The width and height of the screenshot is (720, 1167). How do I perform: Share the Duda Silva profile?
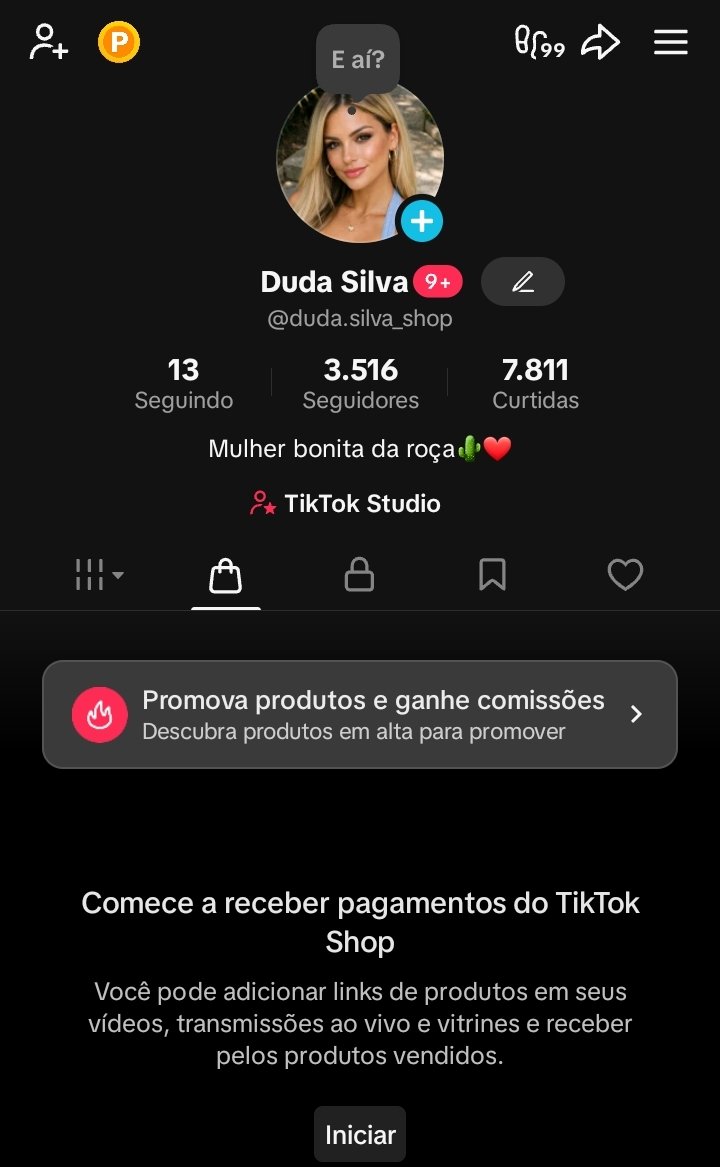[601, 43]
